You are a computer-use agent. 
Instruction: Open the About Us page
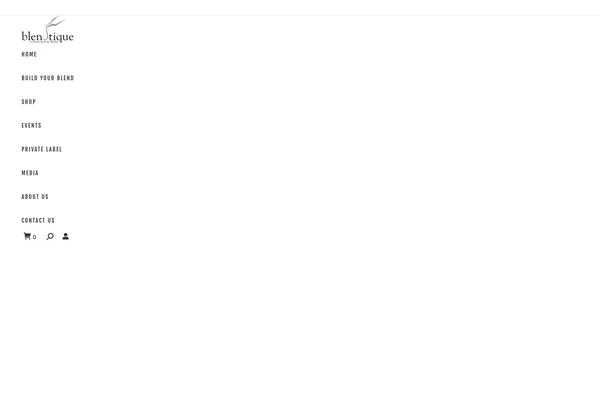coord(35,197)
